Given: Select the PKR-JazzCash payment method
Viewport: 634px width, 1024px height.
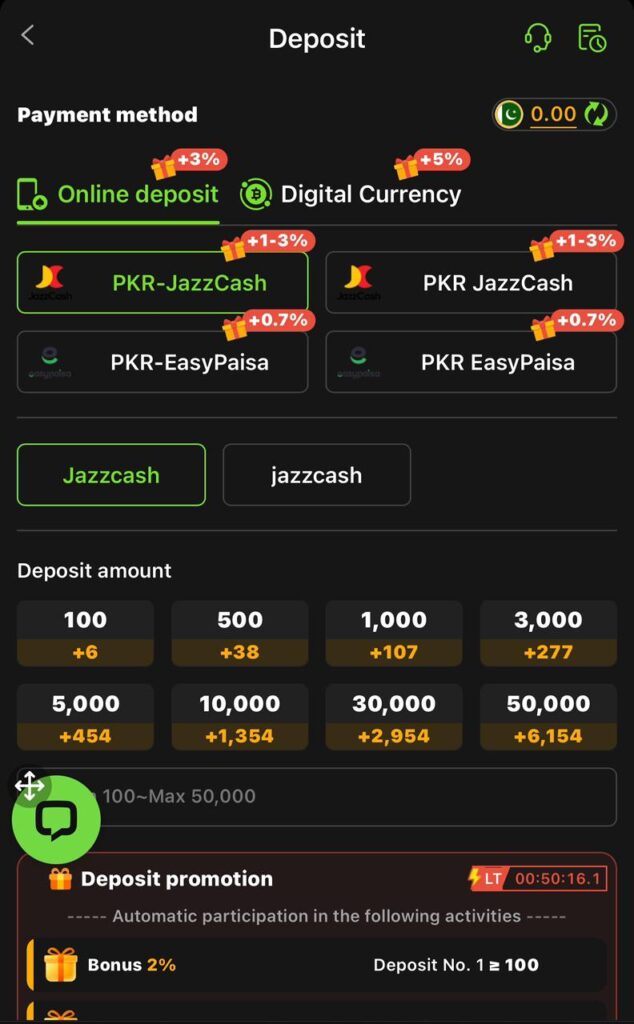Looking at the screenshot, I should coord(162,283).
